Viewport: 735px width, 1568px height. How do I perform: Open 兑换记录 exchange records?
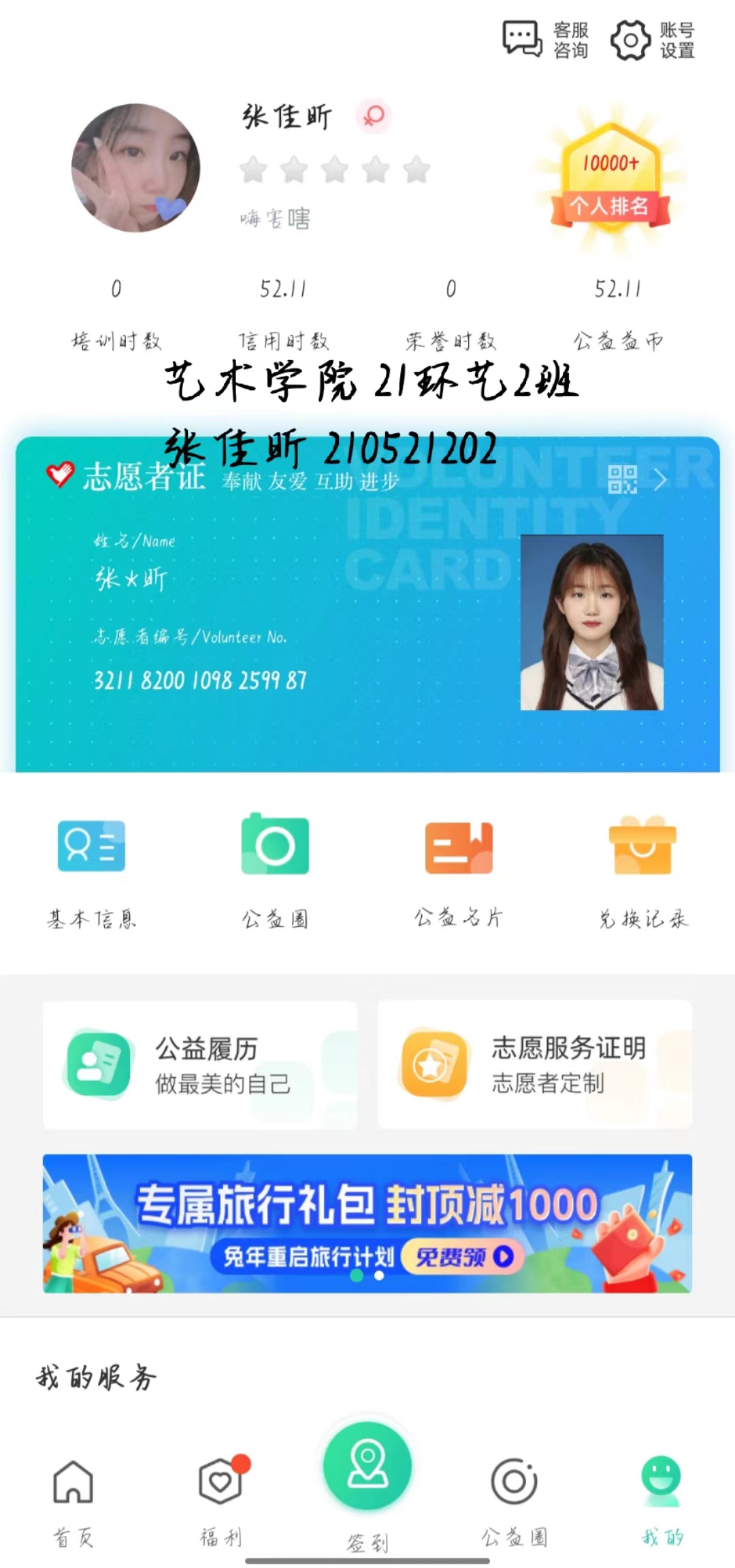click(643, 873)
